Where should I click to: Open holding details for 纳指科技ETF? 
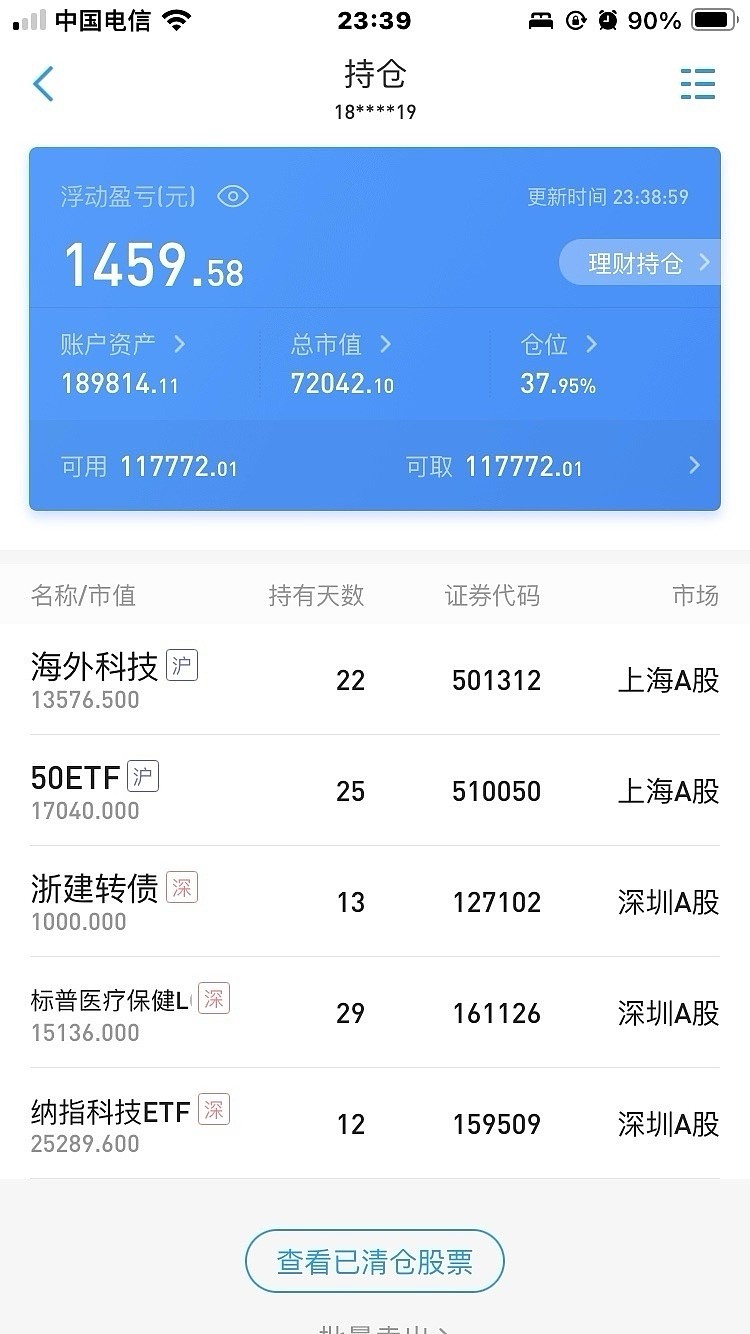tap(374, 1124)
